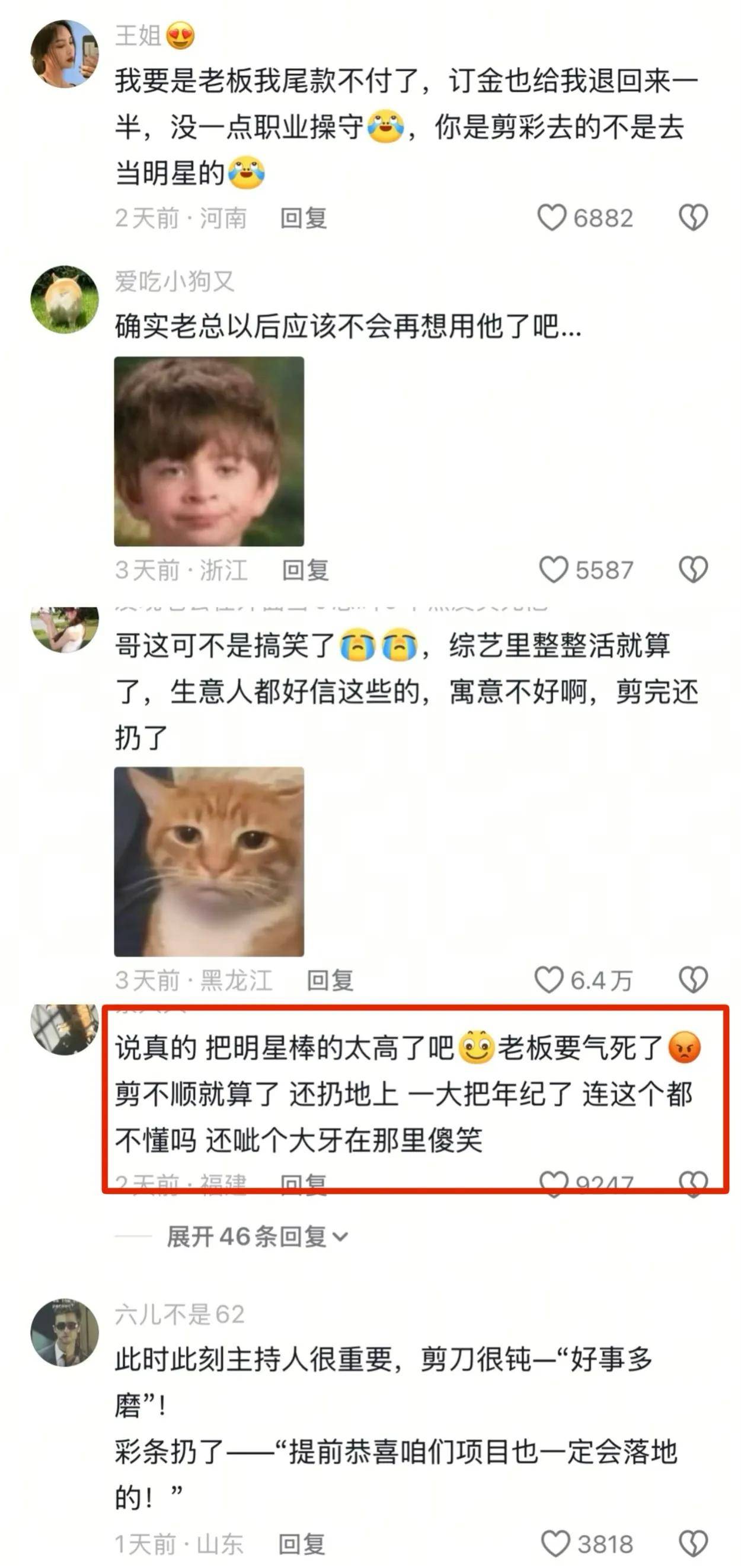Like 爱吃小狗又's comment with 5587 likes
Viewport: 741px width, 1568px height.
click(x=554, y=570)
